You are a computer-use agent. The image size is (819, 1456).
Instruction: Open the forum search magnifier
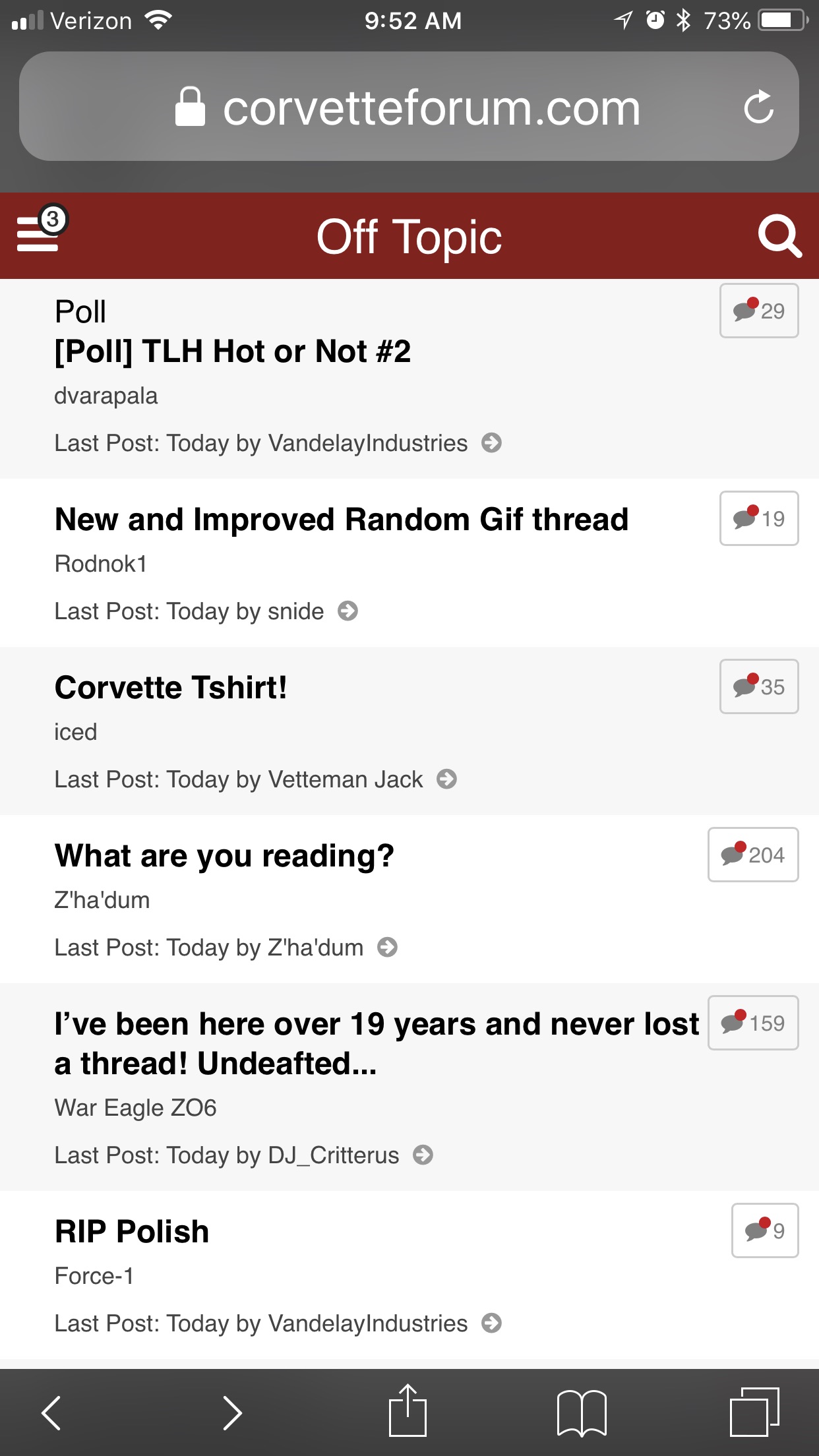tap(779, 235)
